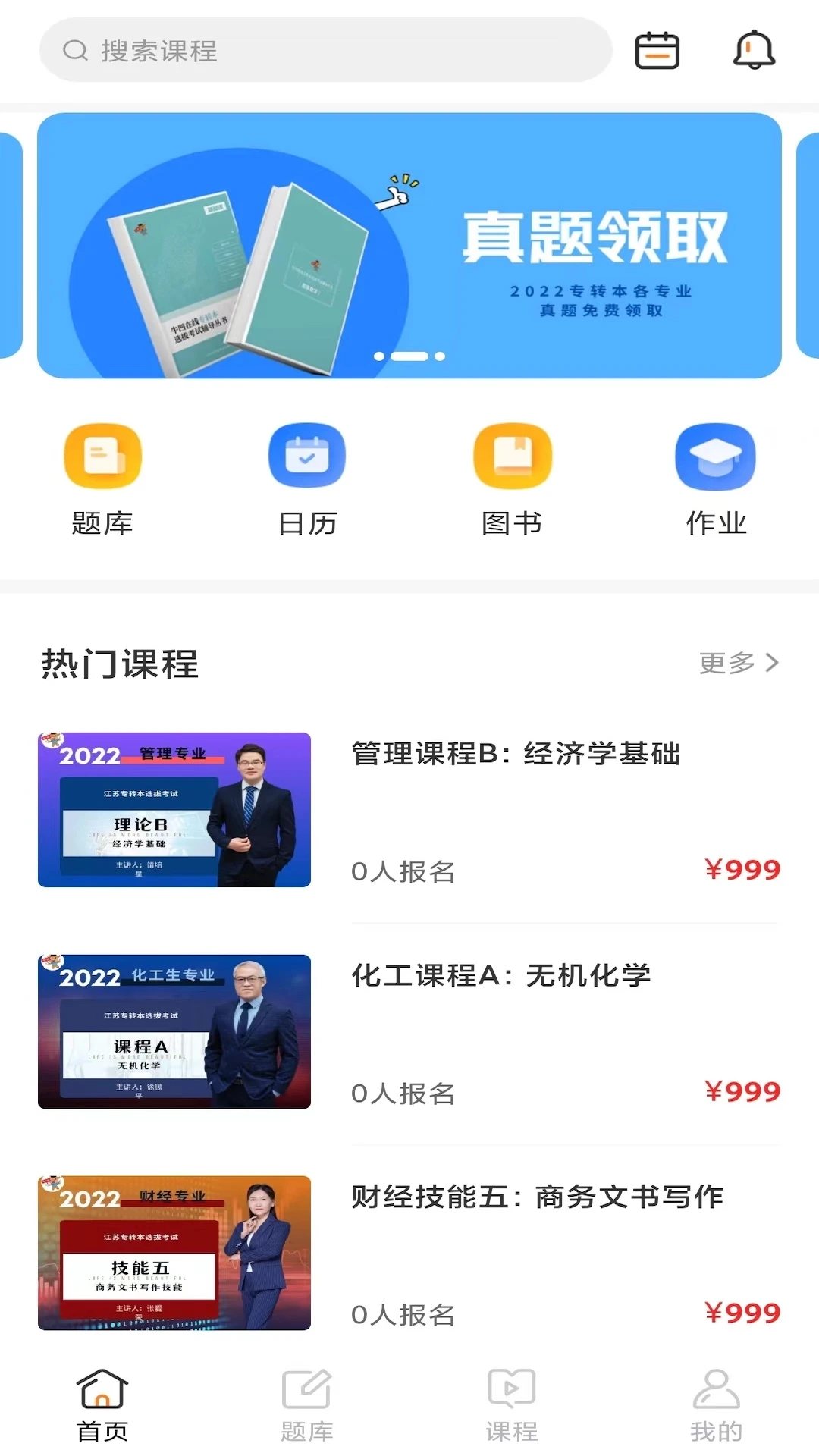Tap the magnifying glass search icon
The width and height of the screenshot is (819, 1456).
click(74, 50)
